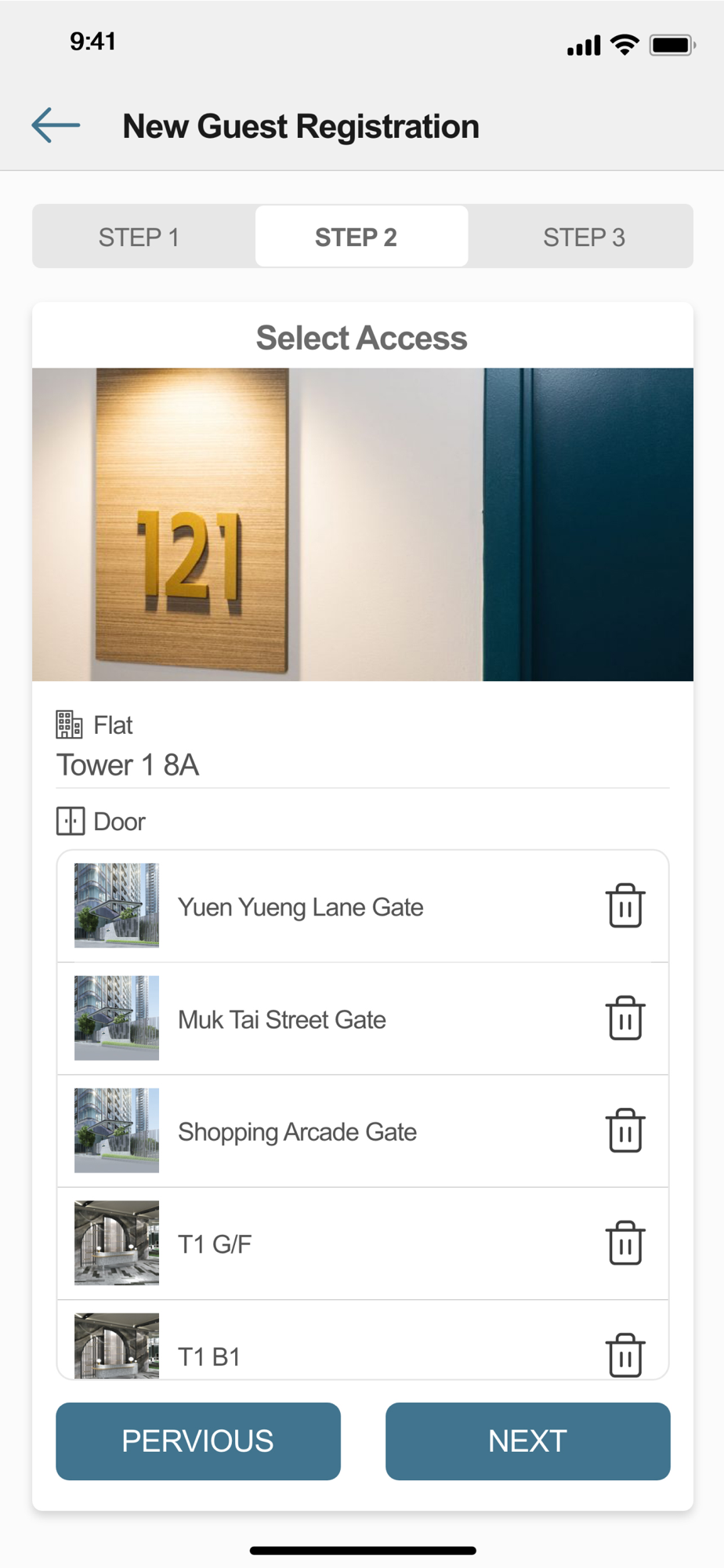Viewport: 724px width, 1568px height.
Task: Delete Yuen Yueng Lane Gate access
Action: point(625,906)
